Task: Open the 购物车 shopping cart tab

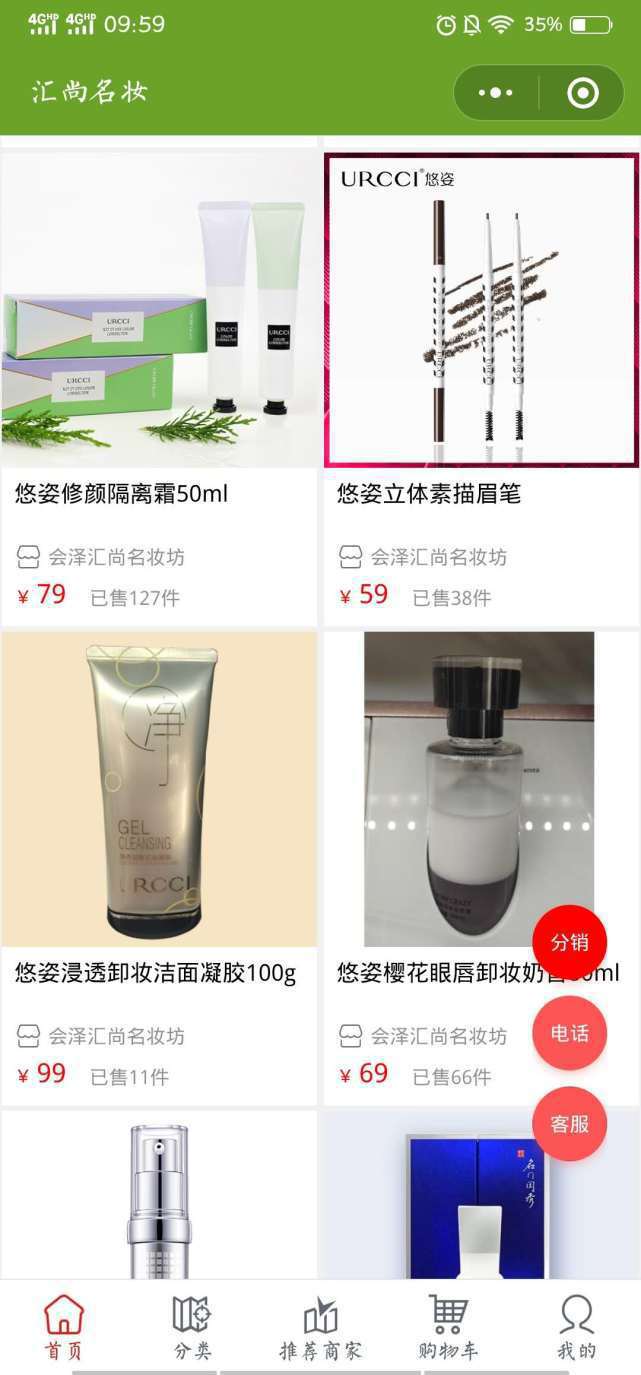Action: [448, 1327]
